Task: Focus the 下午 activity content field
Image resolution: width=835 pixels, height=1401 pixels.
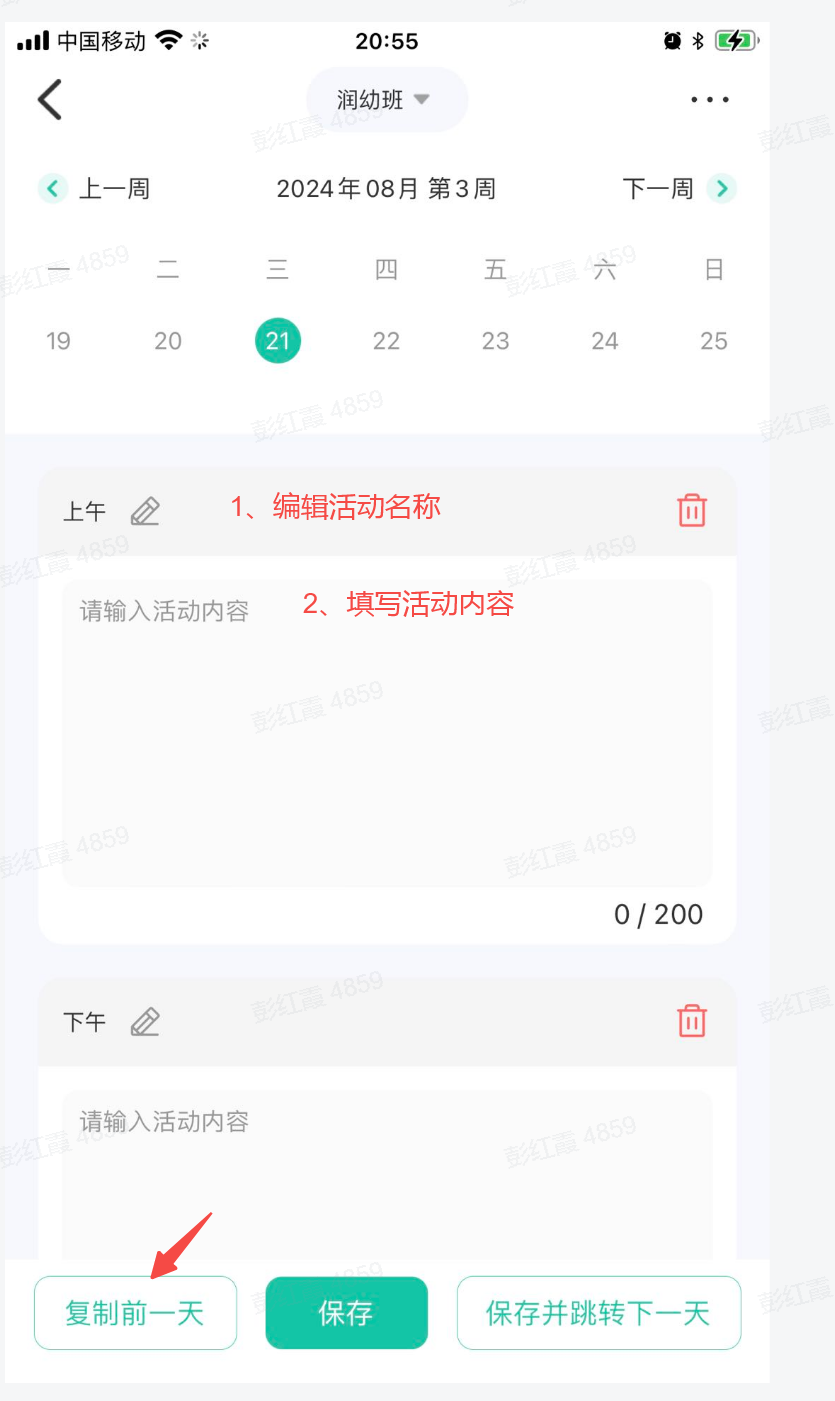Action: [386, 1170]
